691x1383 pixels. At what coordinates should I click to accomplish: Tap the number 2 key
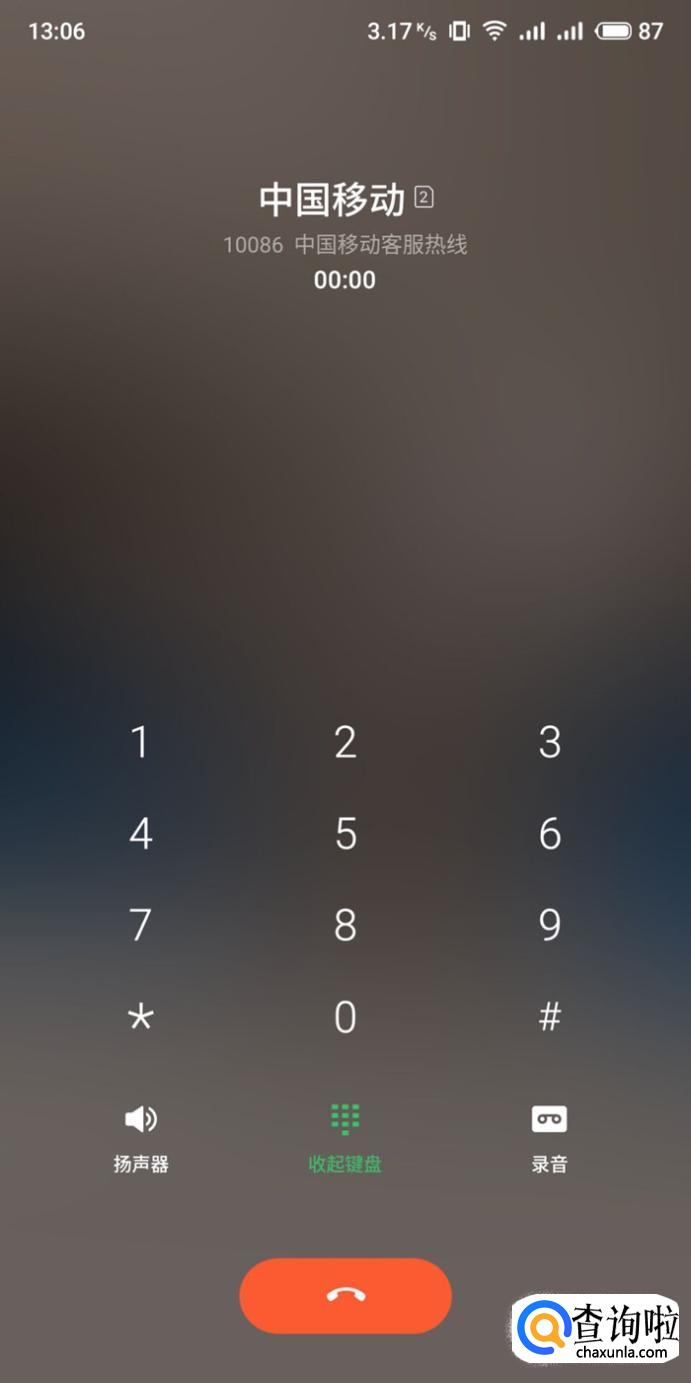pos(345,742)
